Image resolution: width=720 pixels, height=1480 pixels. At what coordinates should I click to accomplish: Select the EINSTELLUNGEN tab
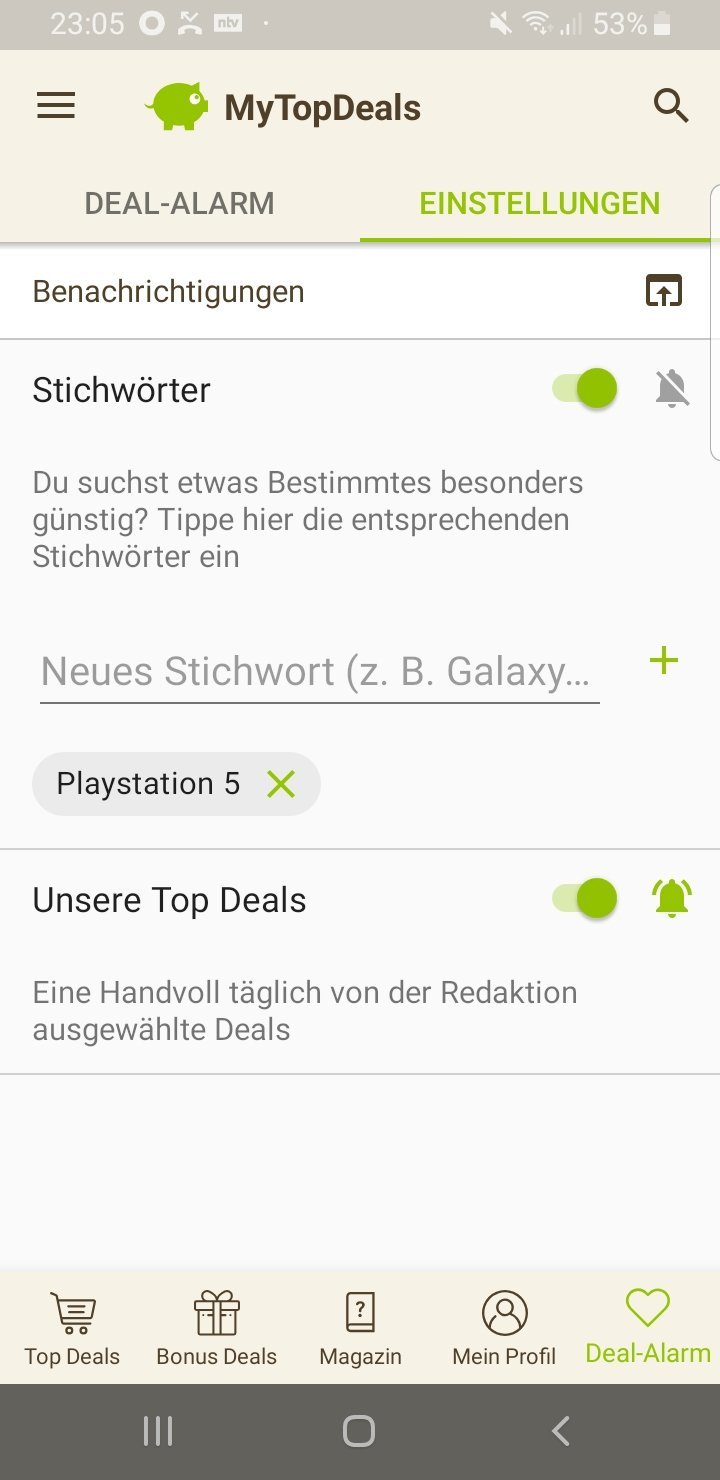539,203
